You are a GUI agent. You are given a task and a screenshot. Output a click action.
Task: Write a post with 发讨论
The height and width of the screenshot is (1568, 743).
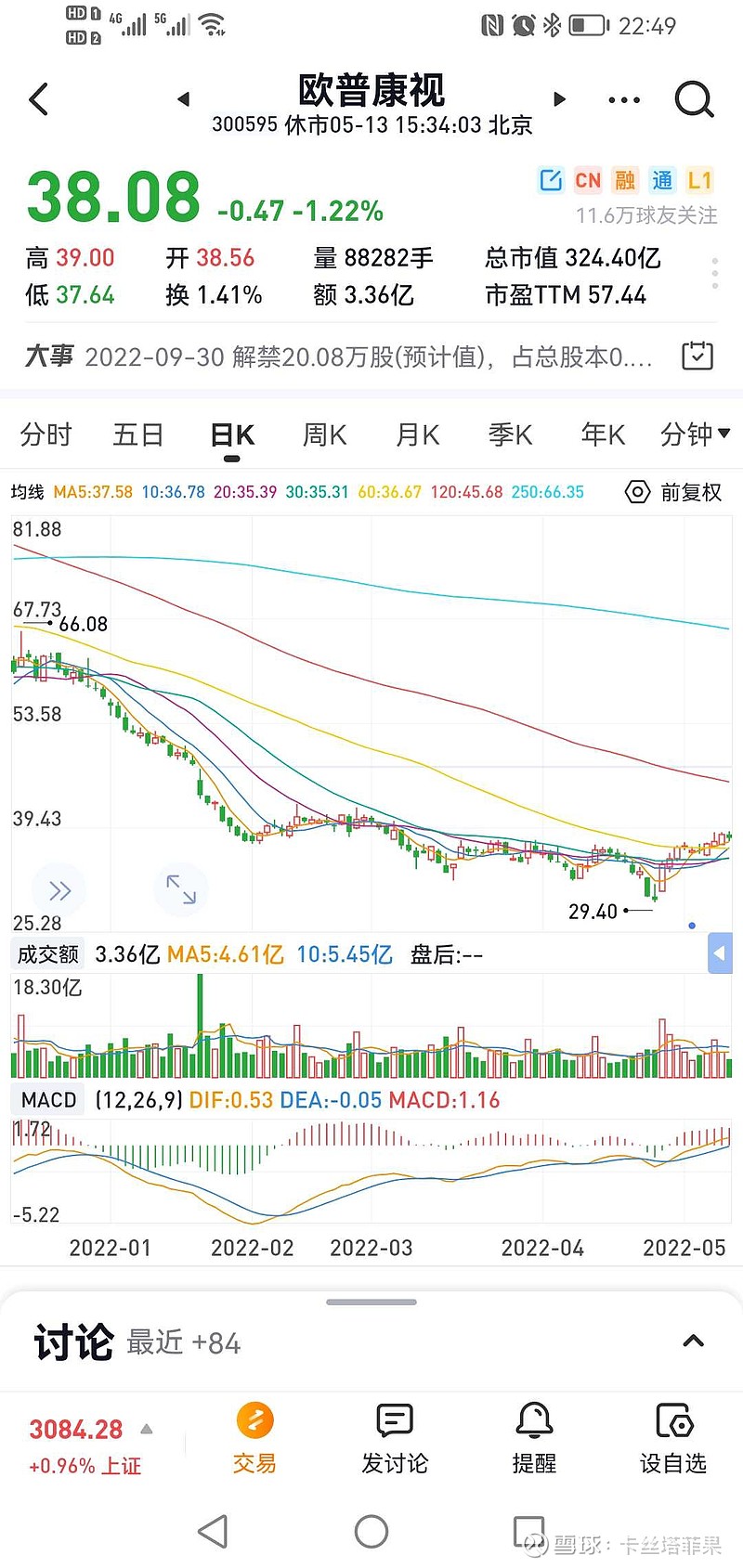coord(395,1438)
